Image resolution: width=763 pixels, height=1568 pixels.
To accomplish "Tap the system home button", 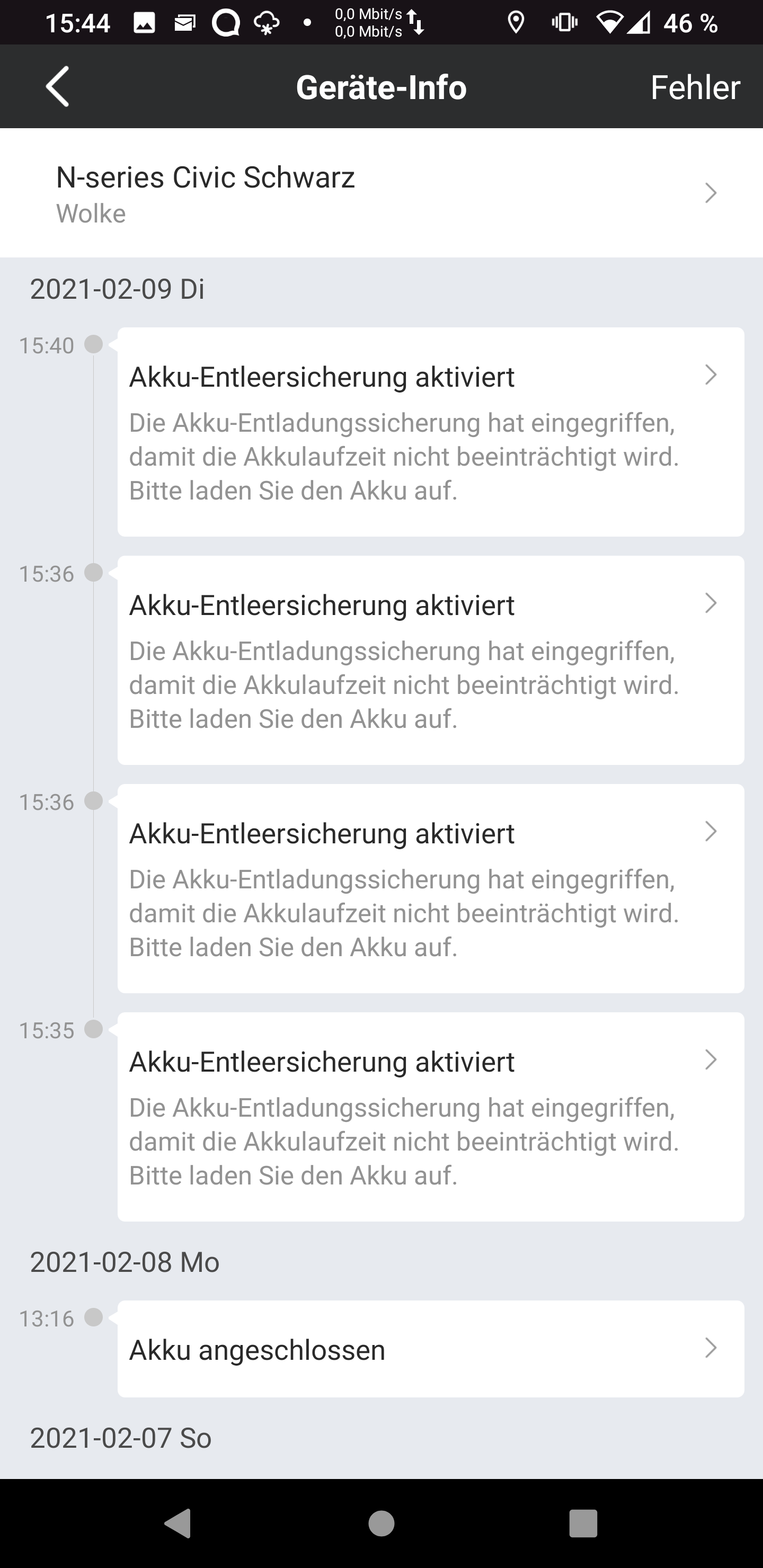I will pyautogui.click(x=381, y=1523).
